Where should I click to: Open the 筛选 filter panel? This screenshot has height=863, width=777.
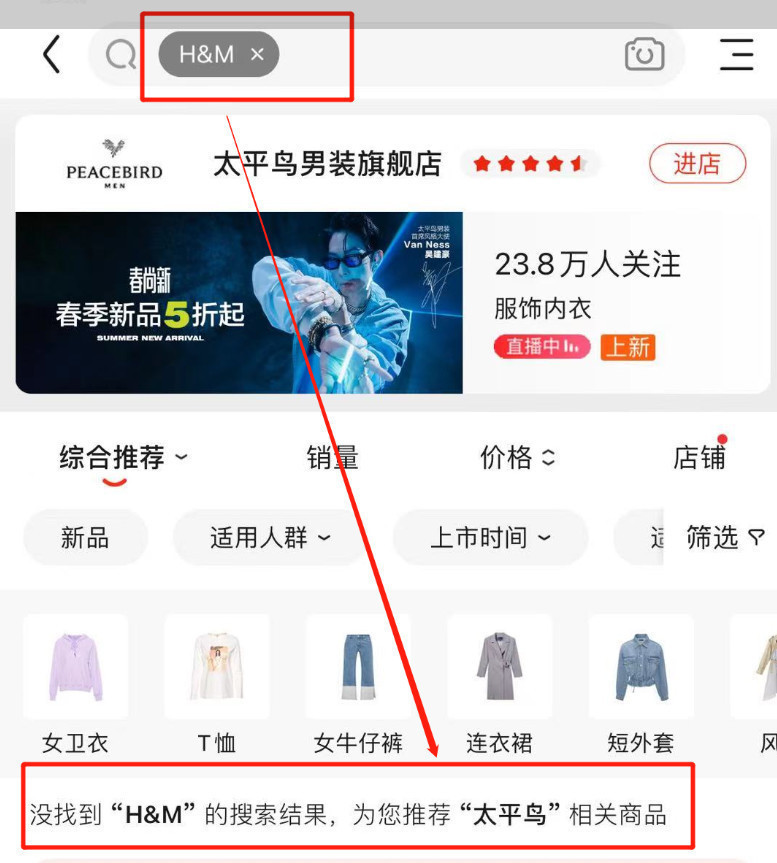[724, 538]
